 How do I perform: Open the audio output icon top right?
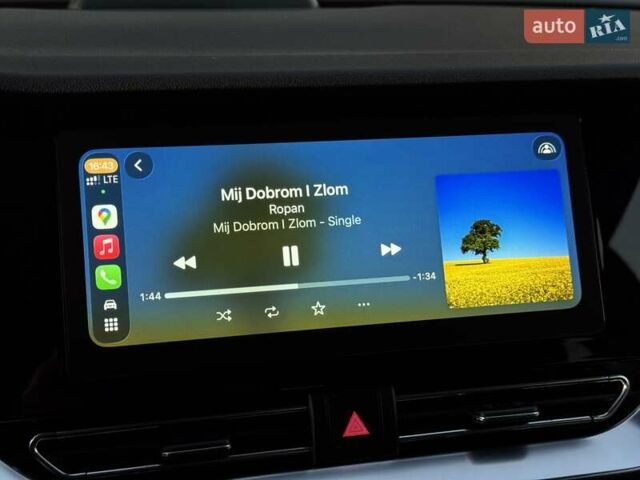coord(546,147)
